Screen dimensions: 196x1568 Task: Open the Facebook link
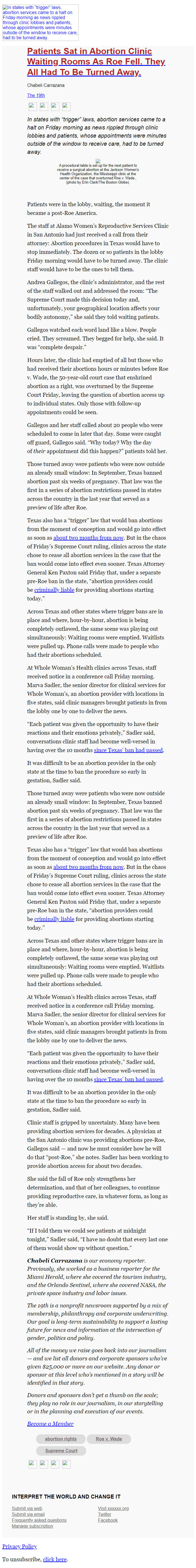click(108, 1519)
